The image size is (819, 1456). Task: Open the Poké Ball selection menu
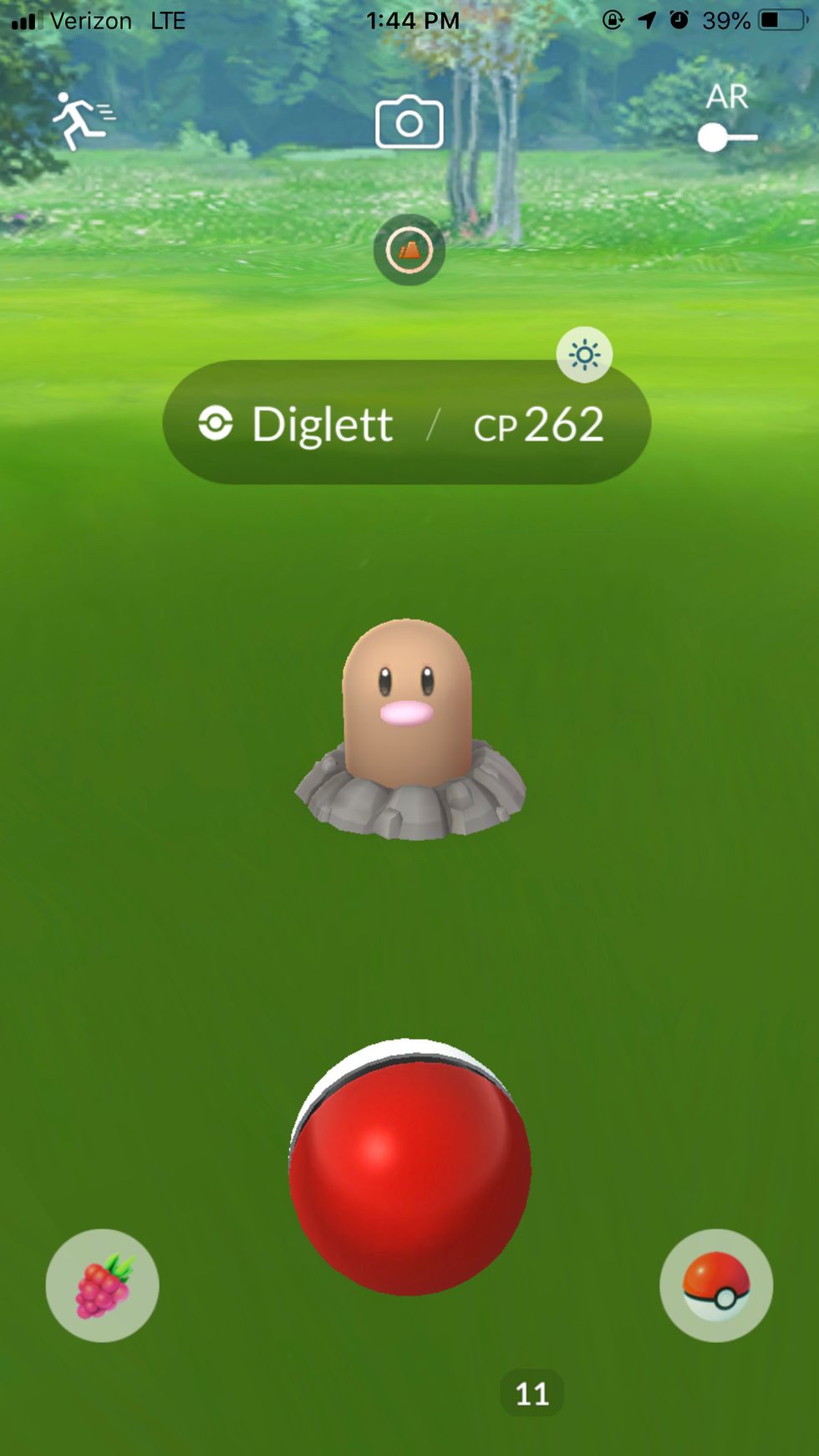(715, 1285)
